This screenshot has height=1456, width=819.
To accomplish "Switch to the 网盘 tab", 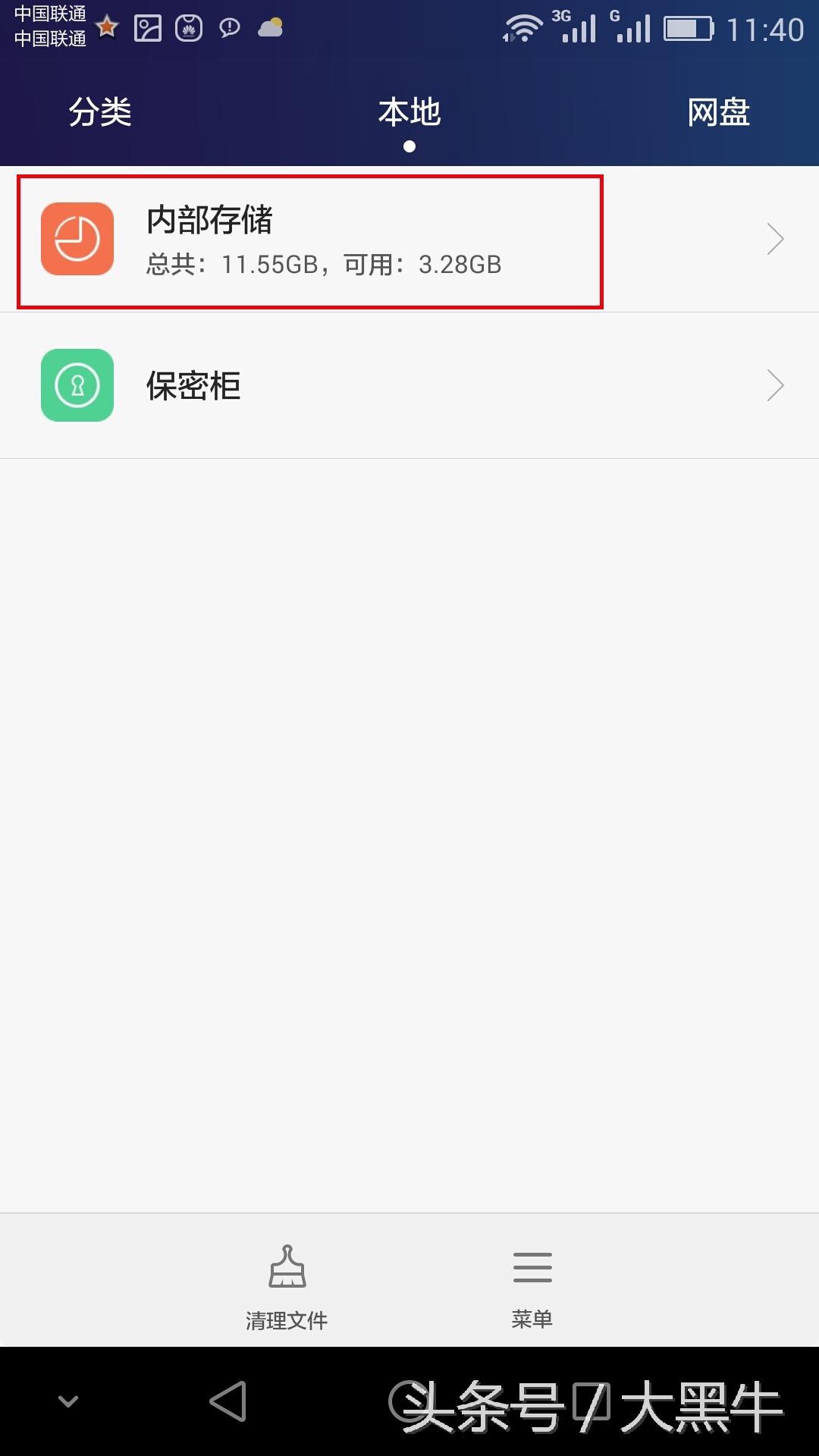I will coord(719,112).
